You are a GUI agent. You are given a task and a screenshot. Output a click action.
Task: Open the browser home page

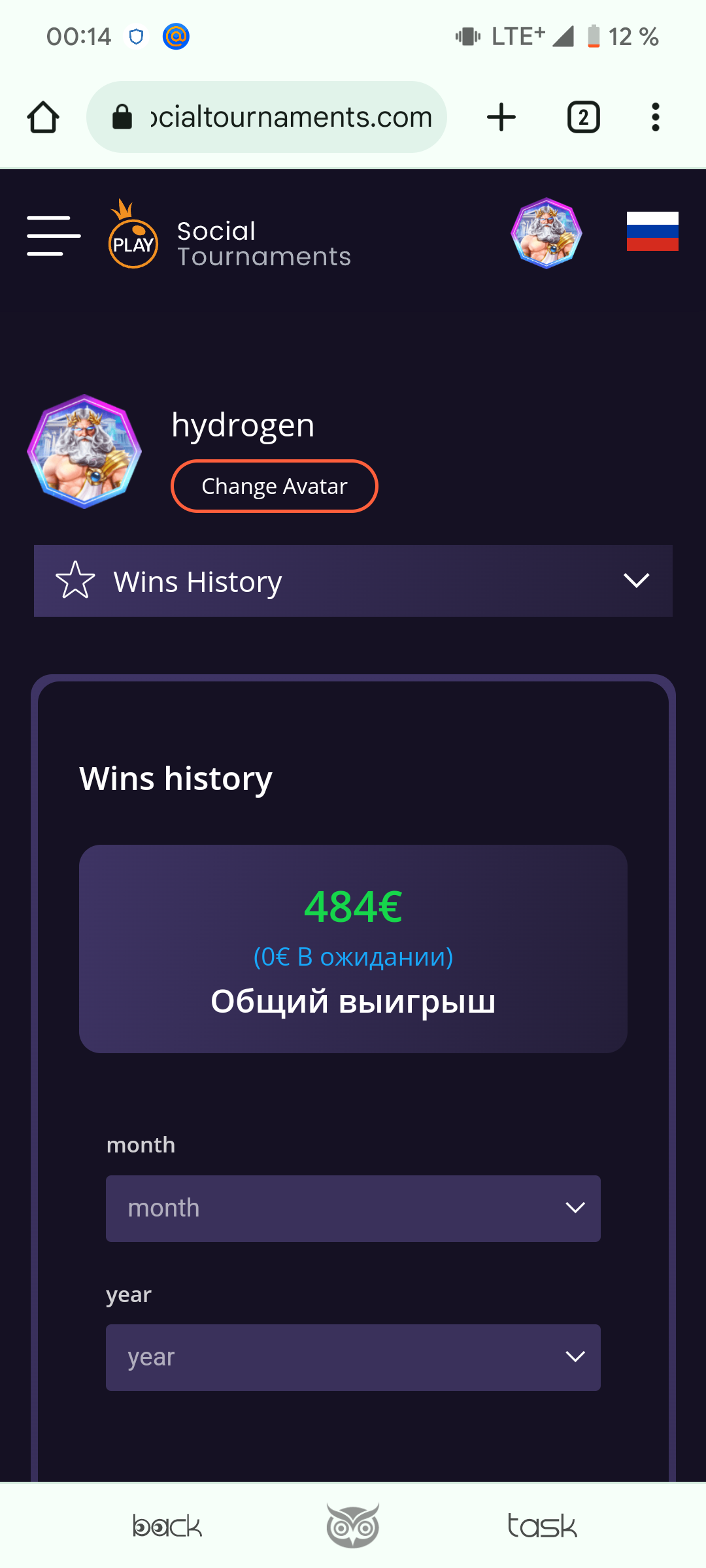point(43,118)
